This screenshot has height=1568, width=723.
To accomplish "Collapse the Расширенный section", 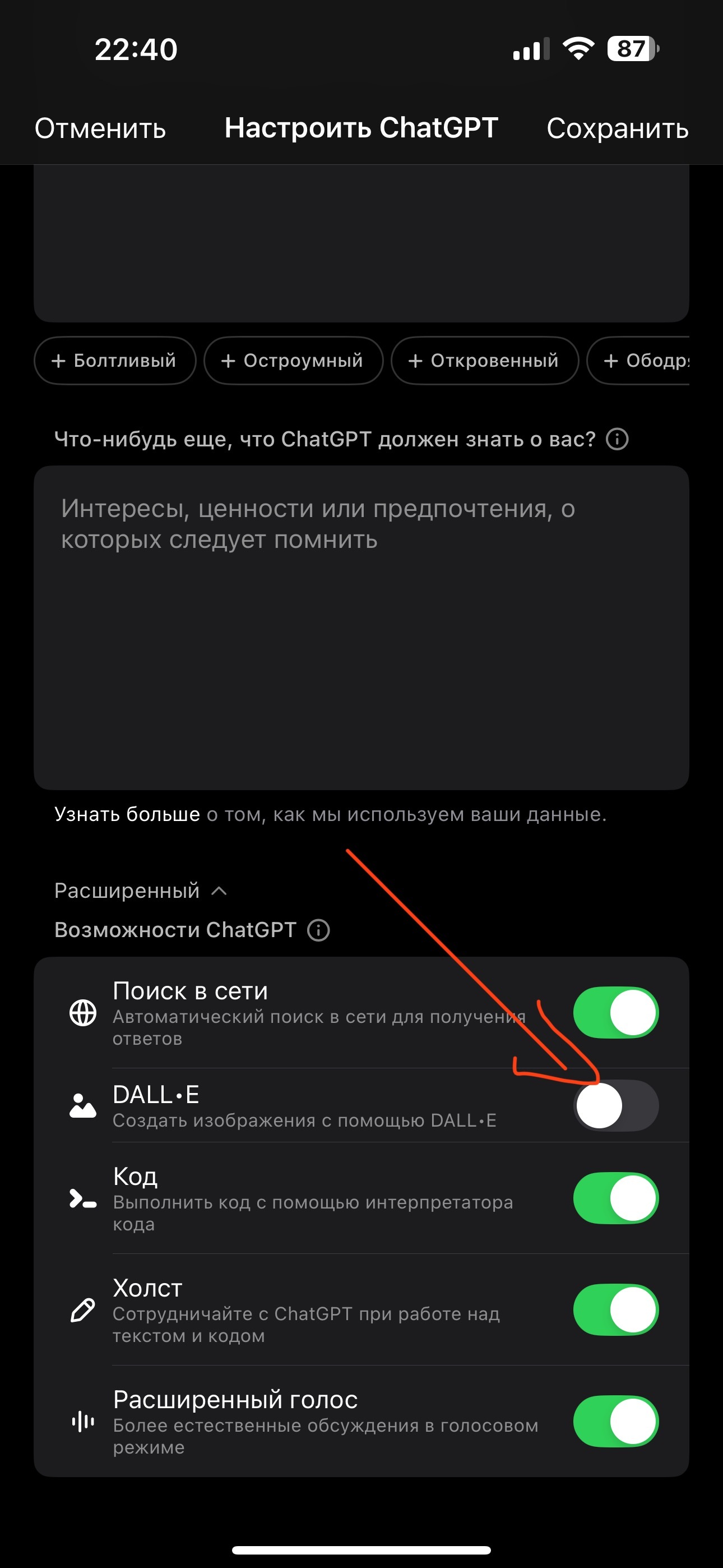I will point(141,891).
